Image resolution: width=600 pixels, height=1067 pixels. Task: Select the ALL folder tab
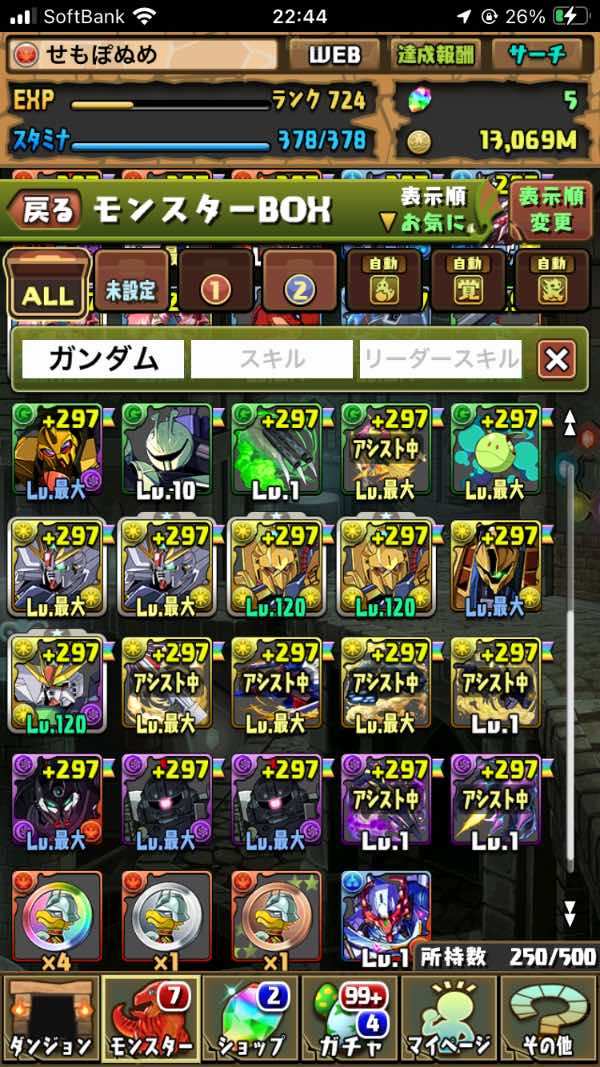[48, 286]
